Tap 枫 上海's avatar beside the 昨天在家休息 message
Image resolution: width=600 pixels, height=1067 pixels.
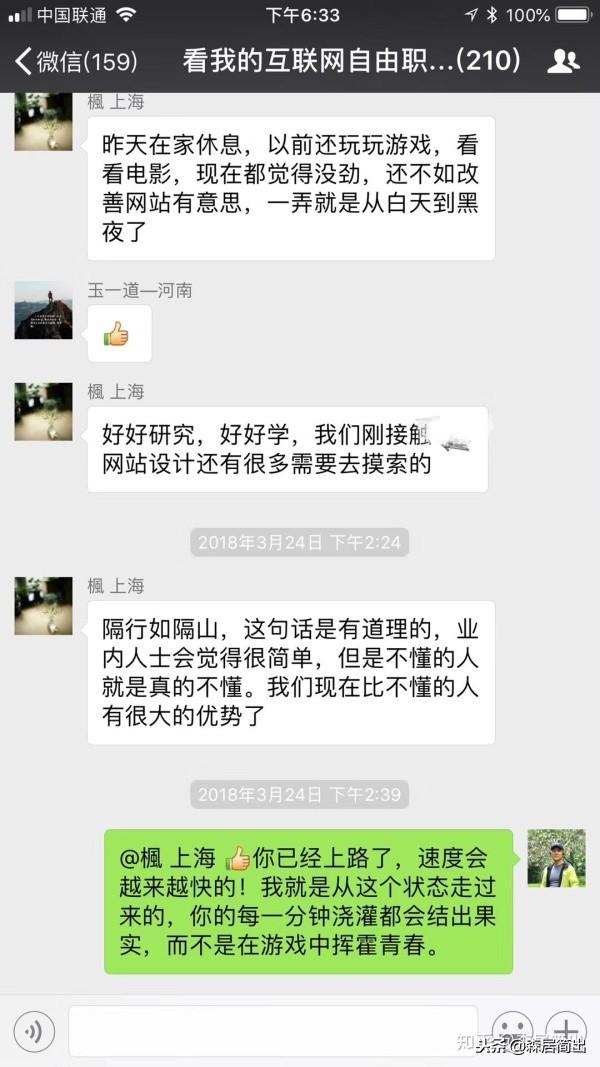pos(43,122)
